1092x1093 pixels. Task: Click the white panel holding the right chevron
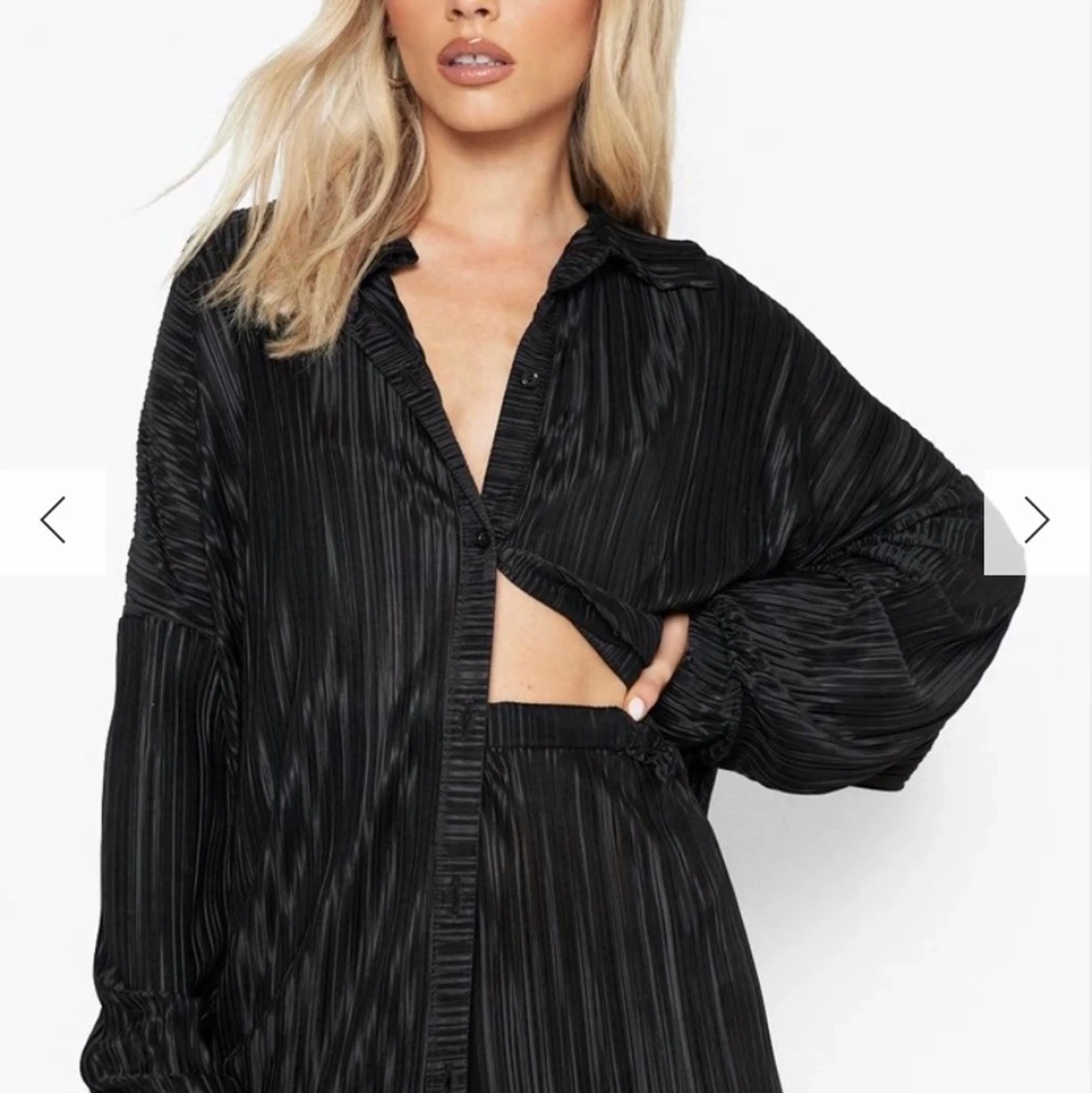1039,521
